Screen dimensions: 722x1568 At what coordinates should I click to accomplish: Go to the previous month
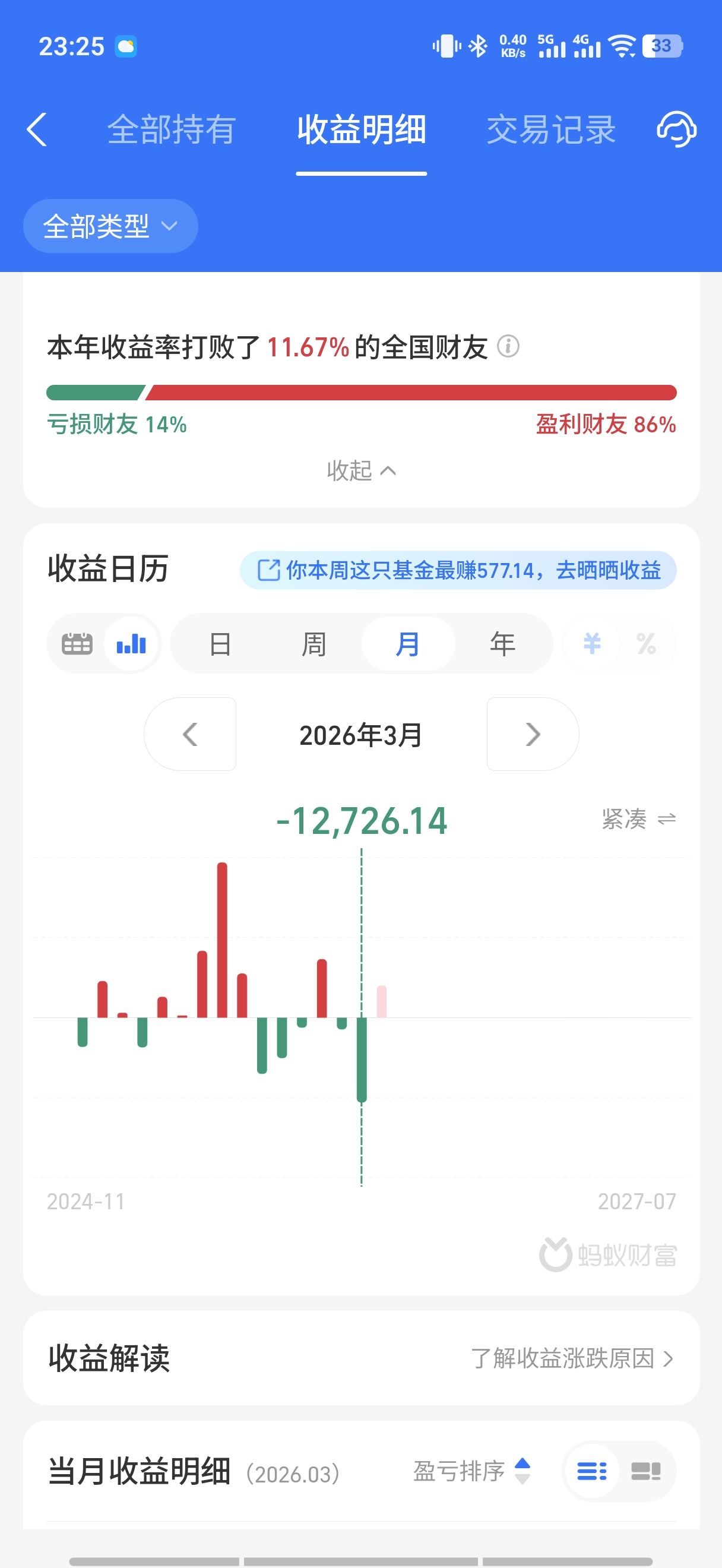point(191,734)
